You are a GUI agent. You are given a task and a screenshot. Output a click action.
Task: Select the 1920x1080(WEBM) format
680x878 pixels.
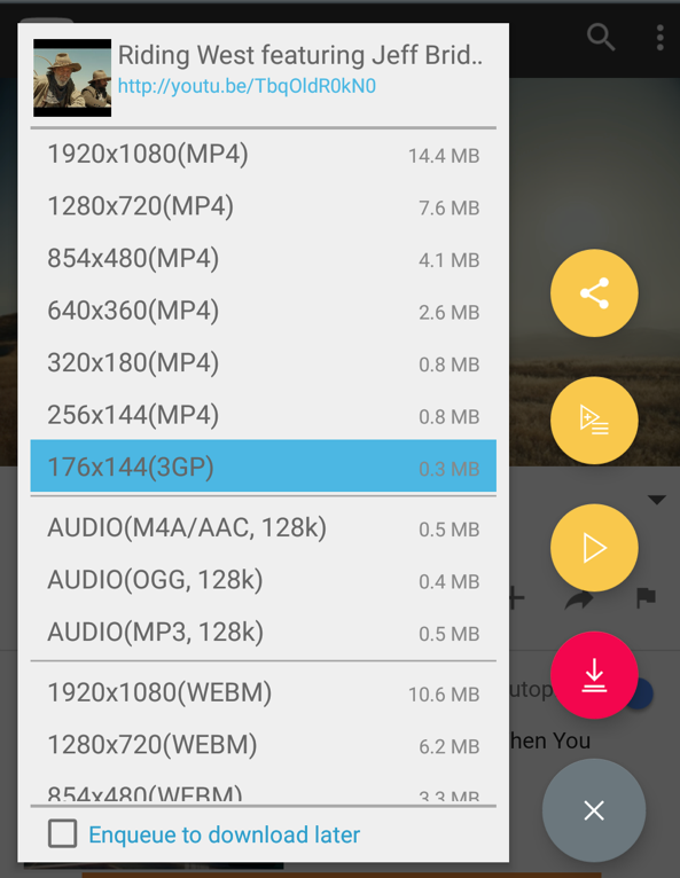coord(263,692)
